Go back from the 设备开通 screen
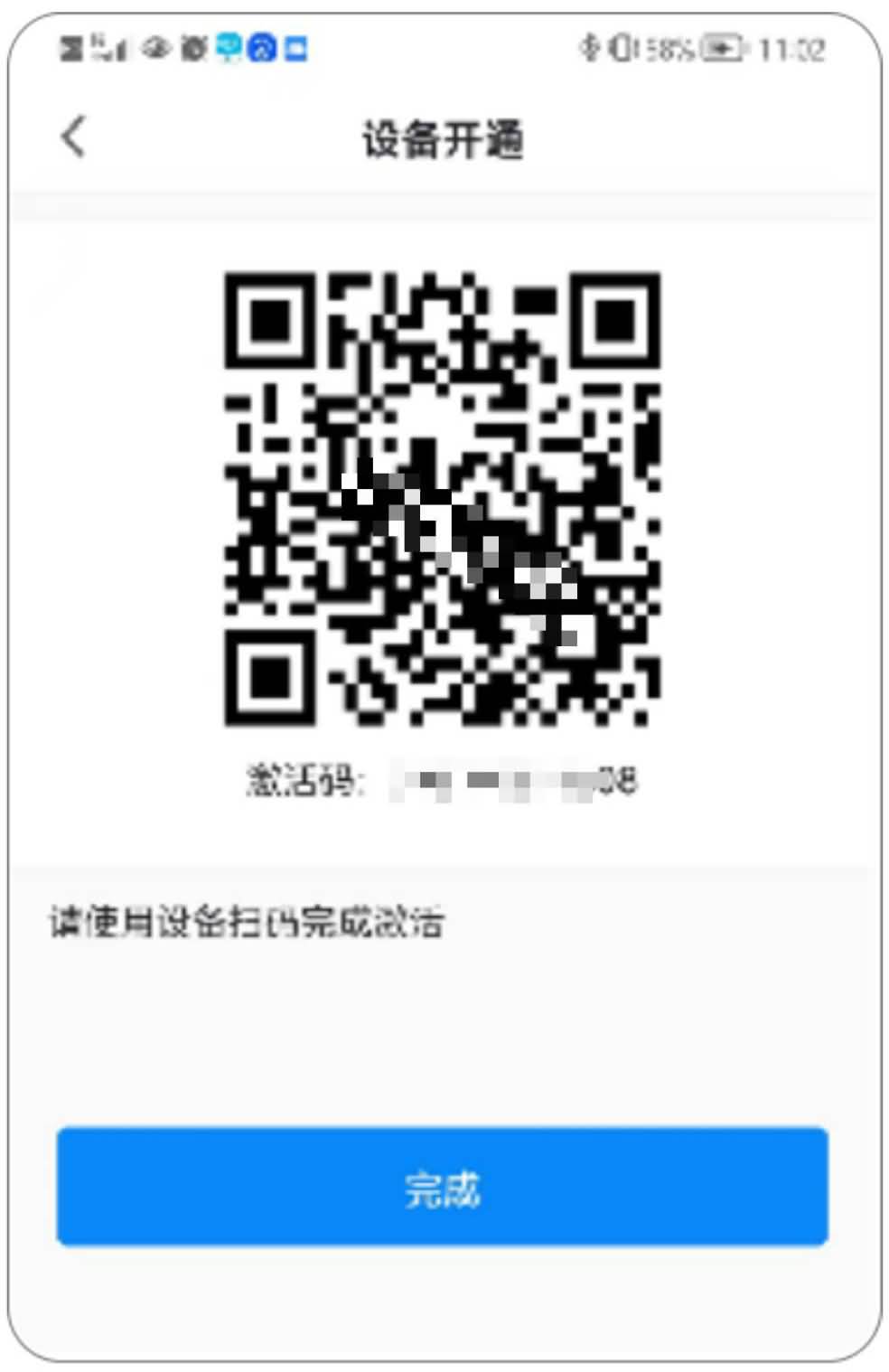889x1372 pixels. (73, 137)
